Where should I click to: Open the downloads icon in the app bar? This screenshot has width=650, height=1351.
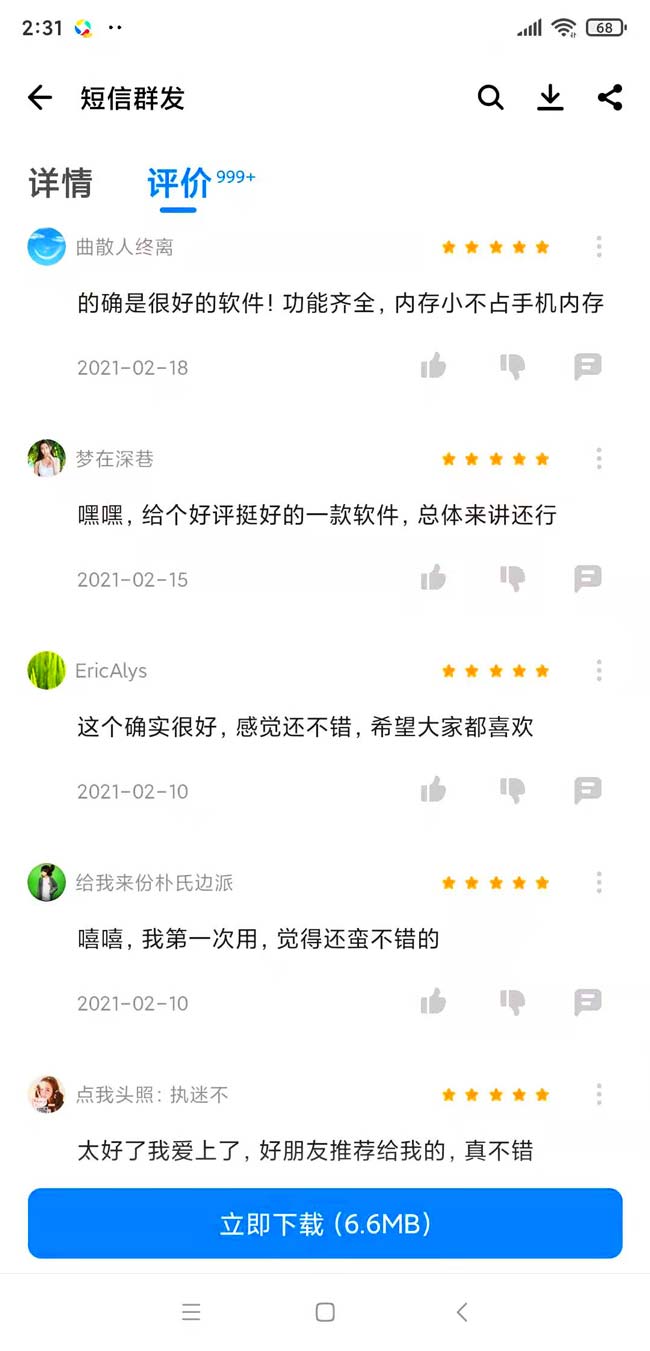pyautogui.click(x=550, y=97)
